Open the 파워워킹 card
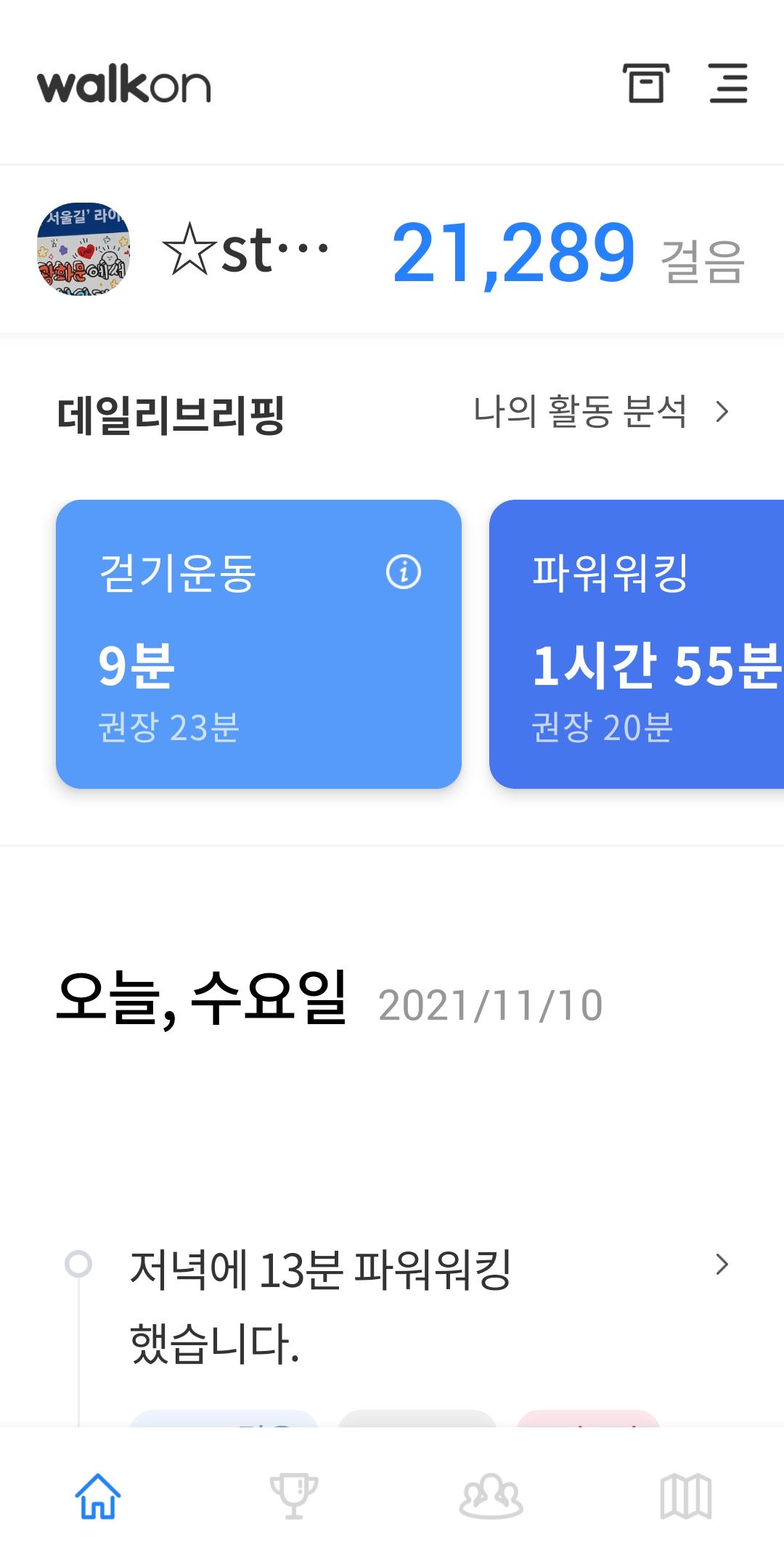 pyautogui.click(x=636, y=644)
